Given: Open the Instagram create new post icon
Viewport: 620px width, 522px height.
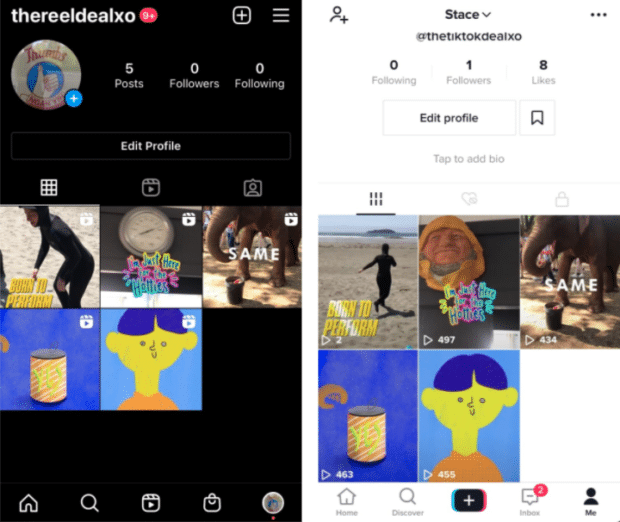Looking at the screenshot, I should 241,16.
